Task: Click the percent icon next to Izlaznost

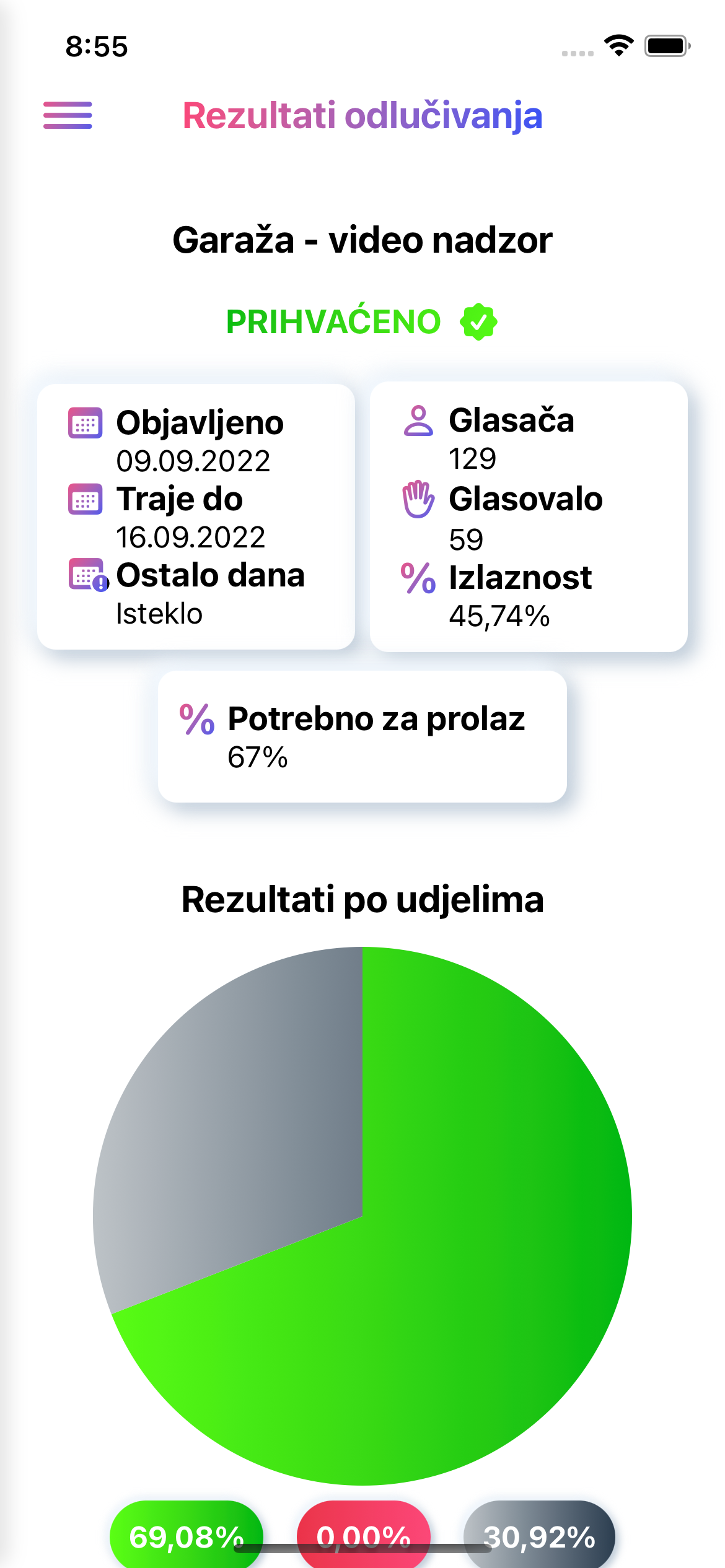Action: (417, 579)
